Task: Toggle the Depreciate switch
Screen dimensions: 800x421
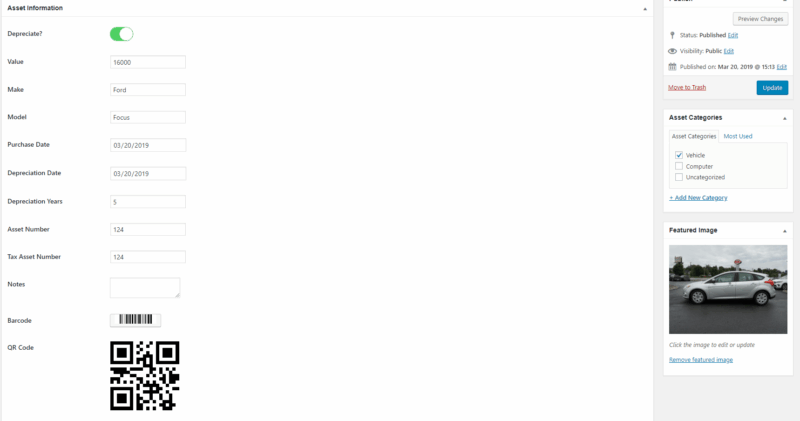Action: pos(121,34)
